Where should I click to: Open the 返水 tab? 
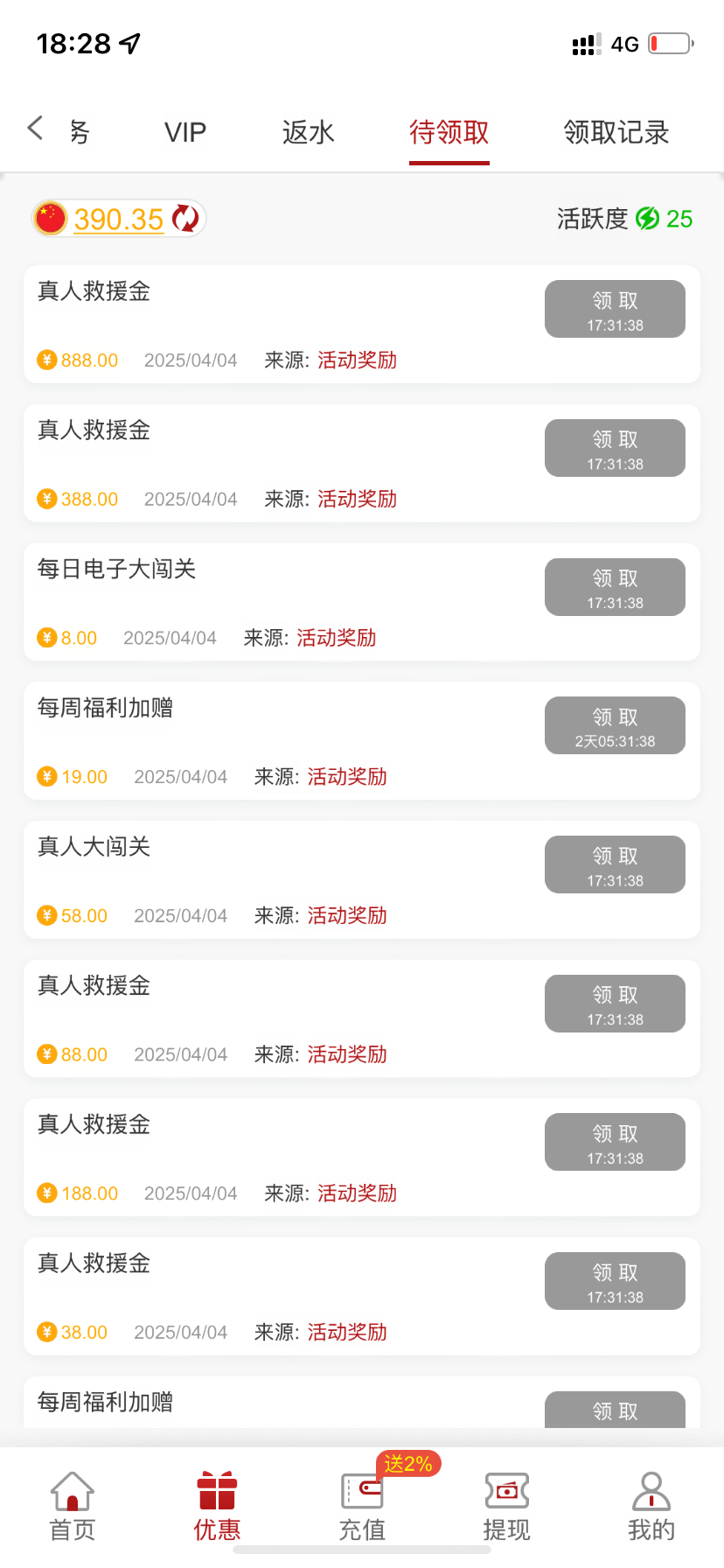click(x=308, y=132)
